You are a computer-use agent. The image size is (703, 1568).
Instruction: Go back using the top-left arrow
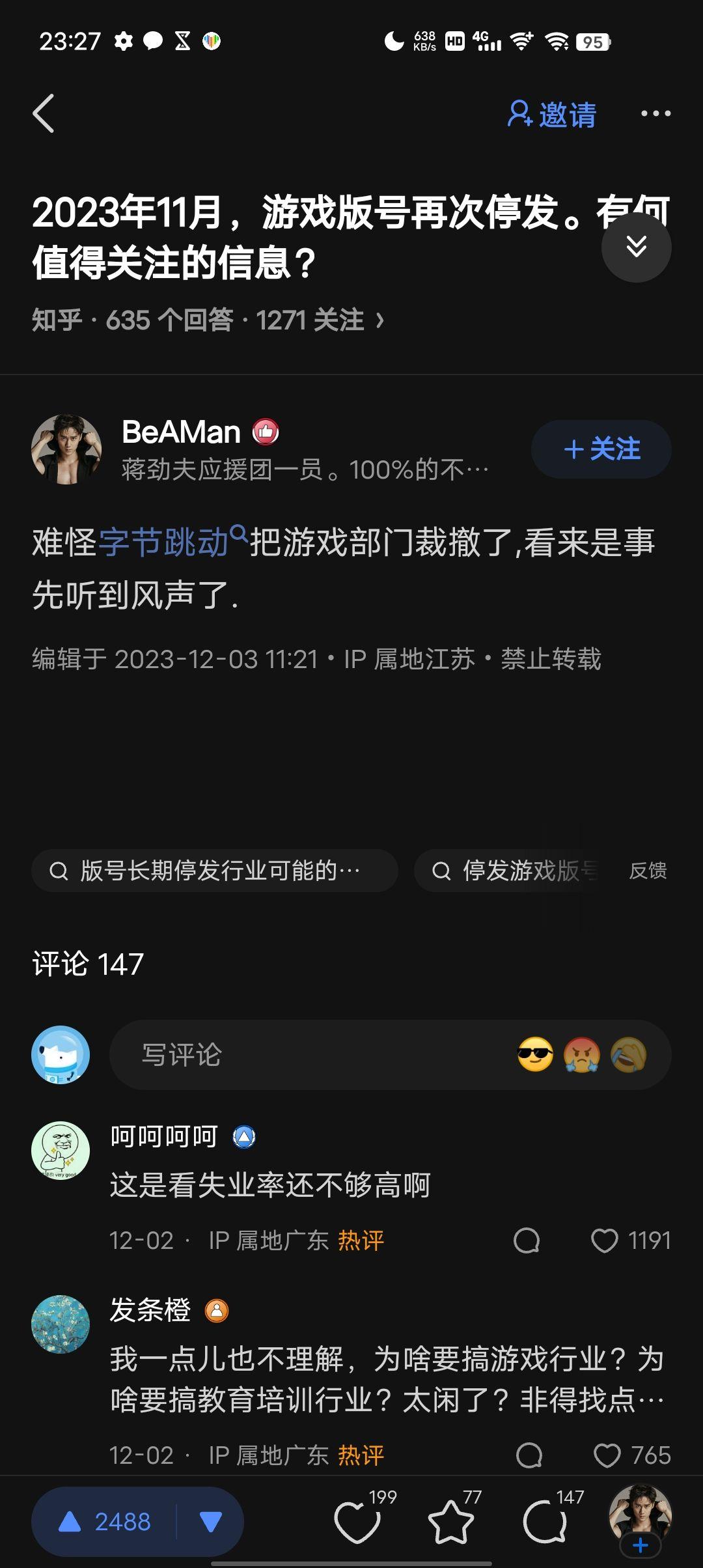coord(44,113)
